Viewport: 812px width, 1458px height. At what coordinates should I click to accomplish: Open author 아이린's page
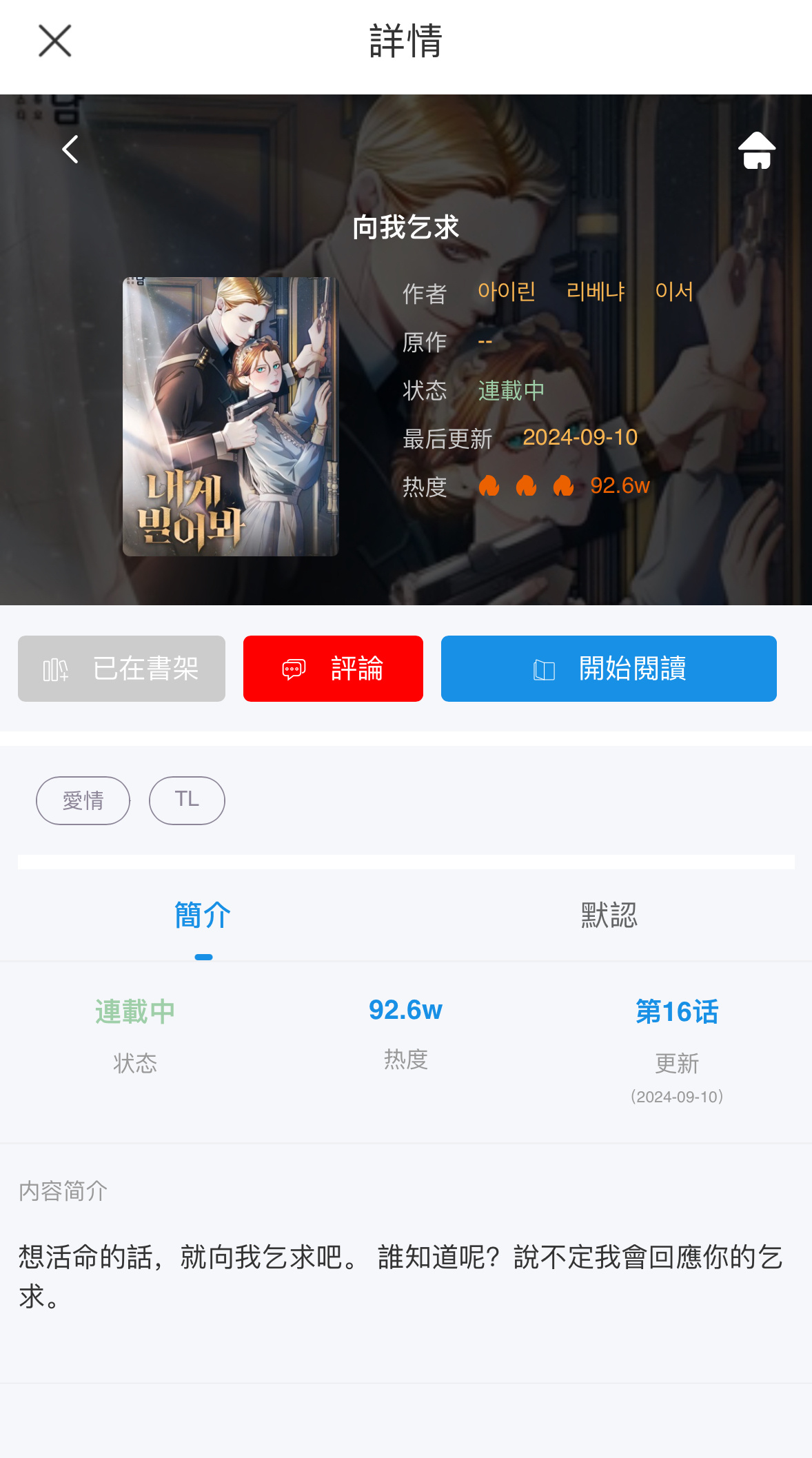(x=507, y=292)
